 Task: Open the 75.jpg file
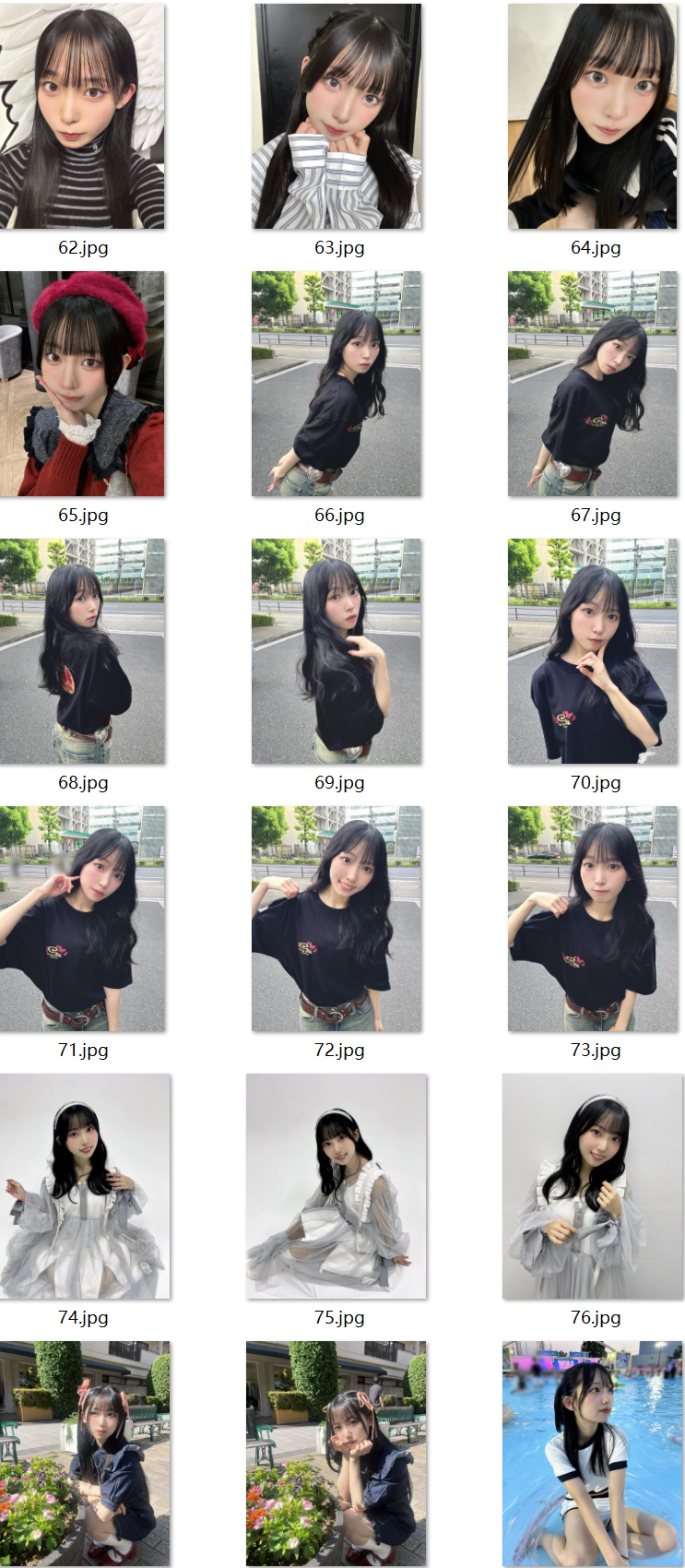337,1186
